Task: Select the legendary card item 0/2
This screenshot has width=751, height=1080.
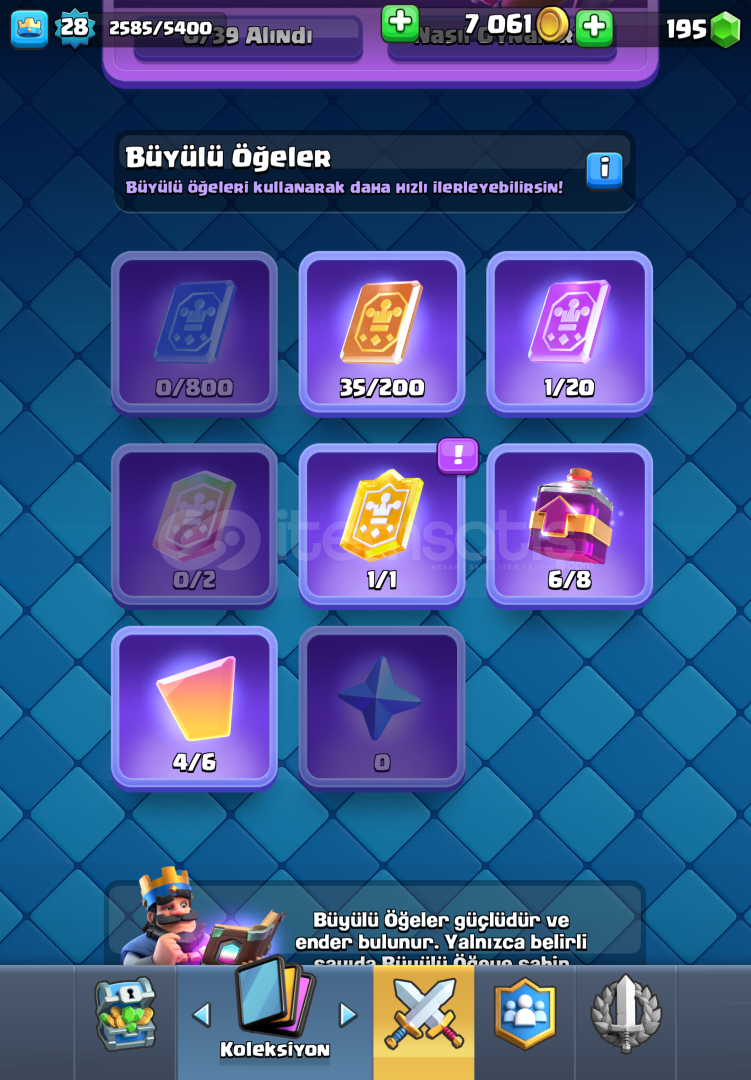Action: pyautogui.click(x=194, y=525)
